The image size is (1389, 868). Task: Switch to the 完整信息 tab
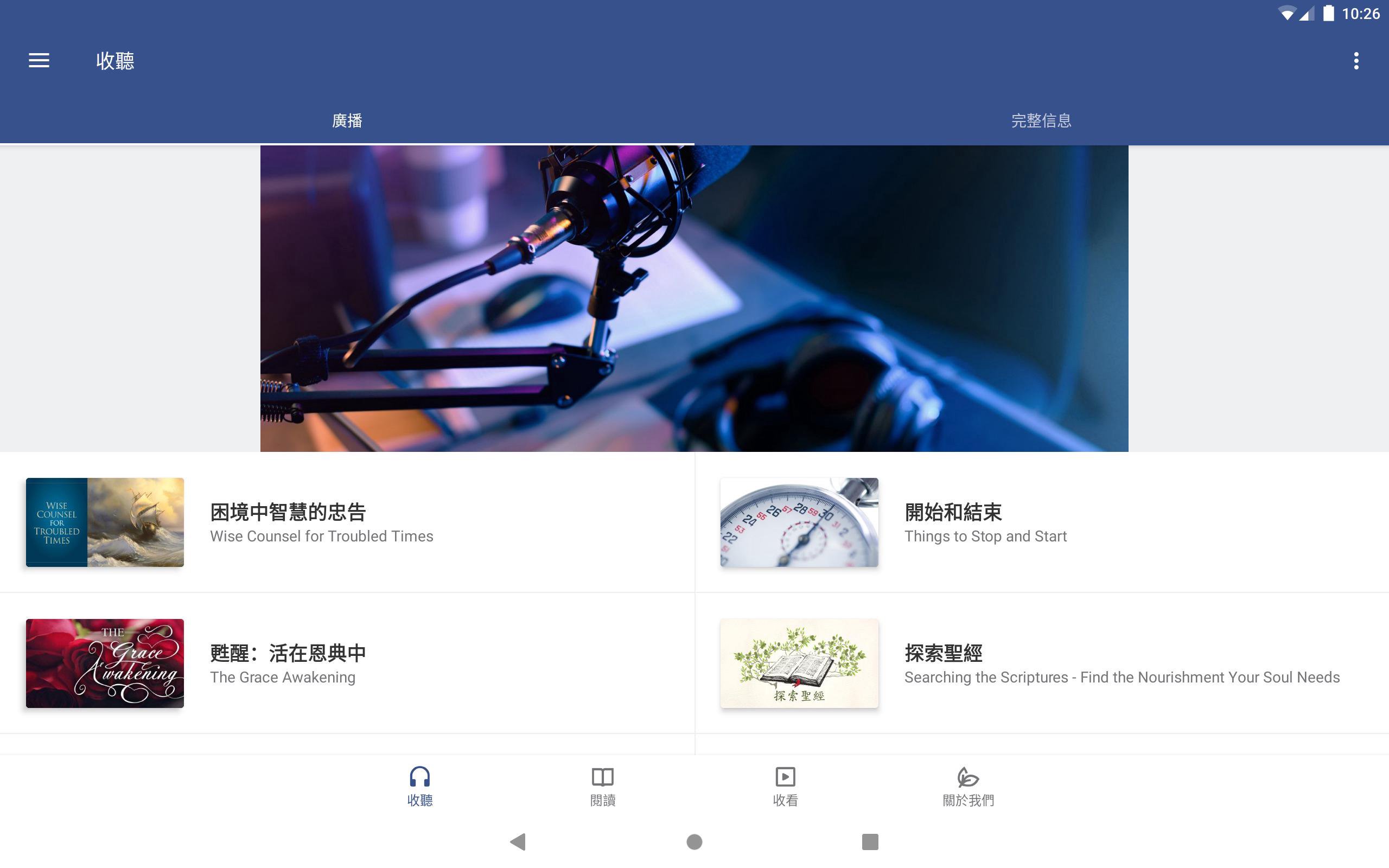(x=1041, y=120)
